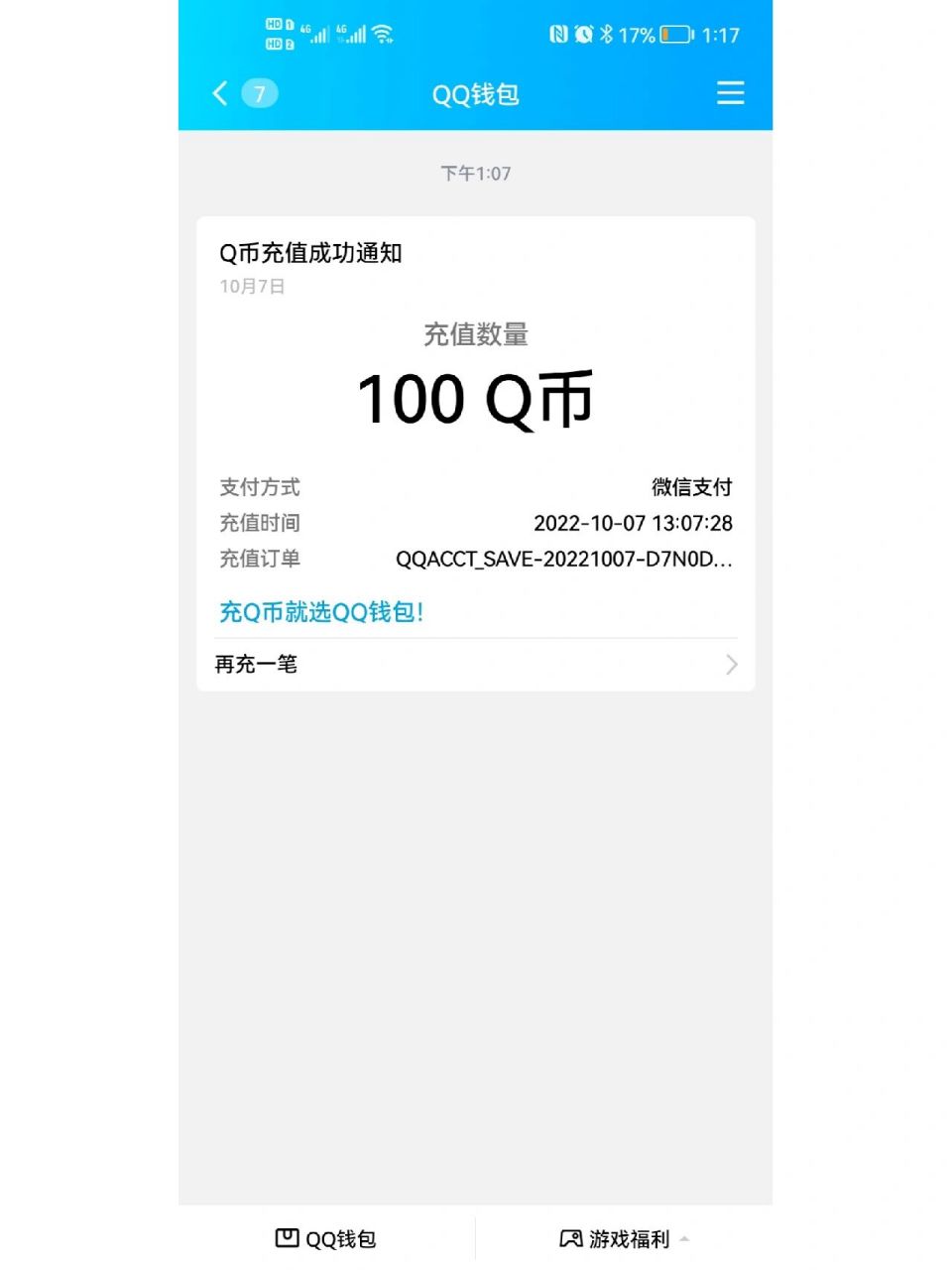Select the Bluetooth icon in the status bar
The image size is (952, 1270).
[x=607, y=35]
